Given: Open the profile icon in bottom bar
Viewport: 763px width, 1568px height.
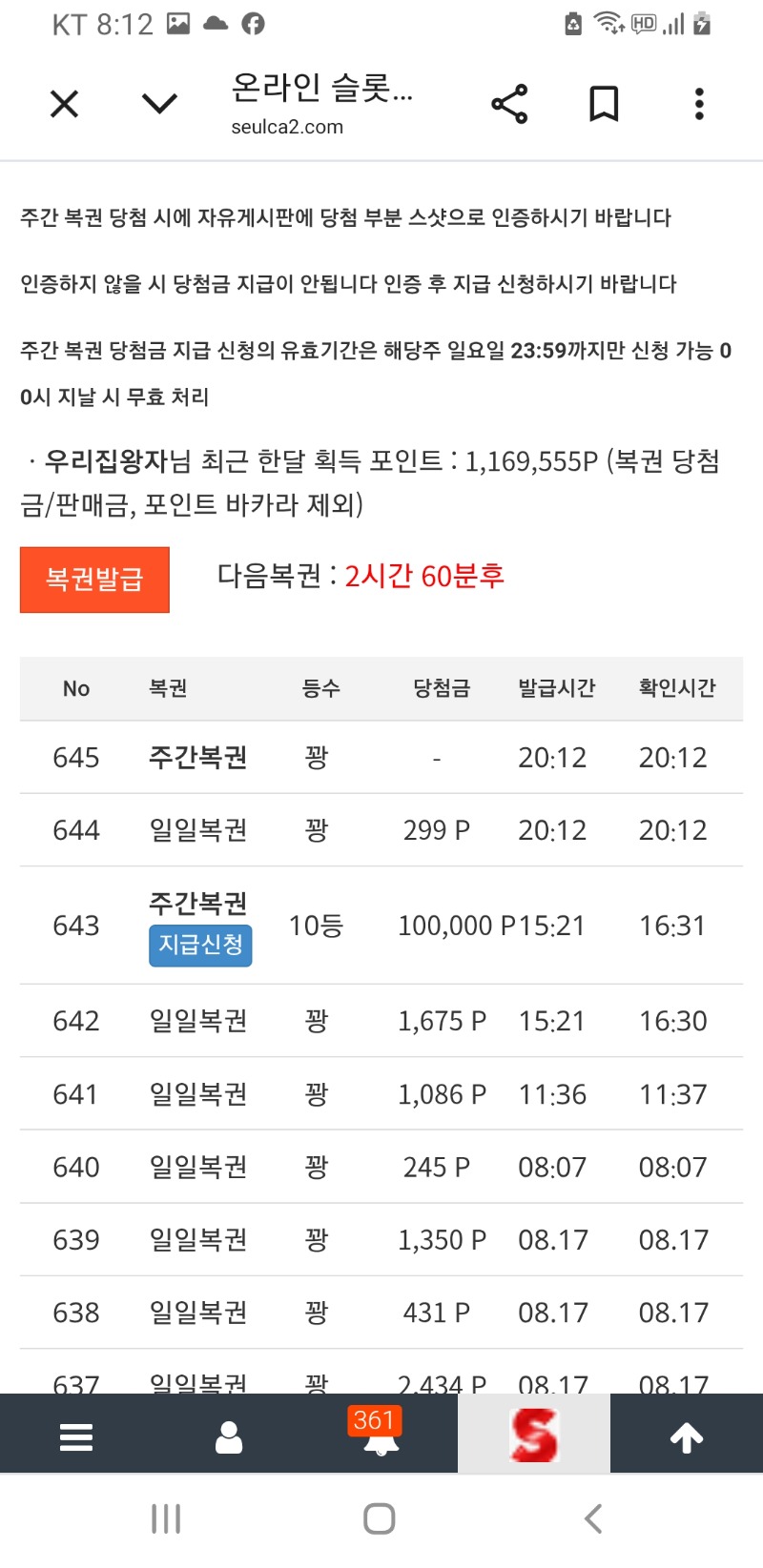Looking at the screenshot, I should [x=229, y=1436].
